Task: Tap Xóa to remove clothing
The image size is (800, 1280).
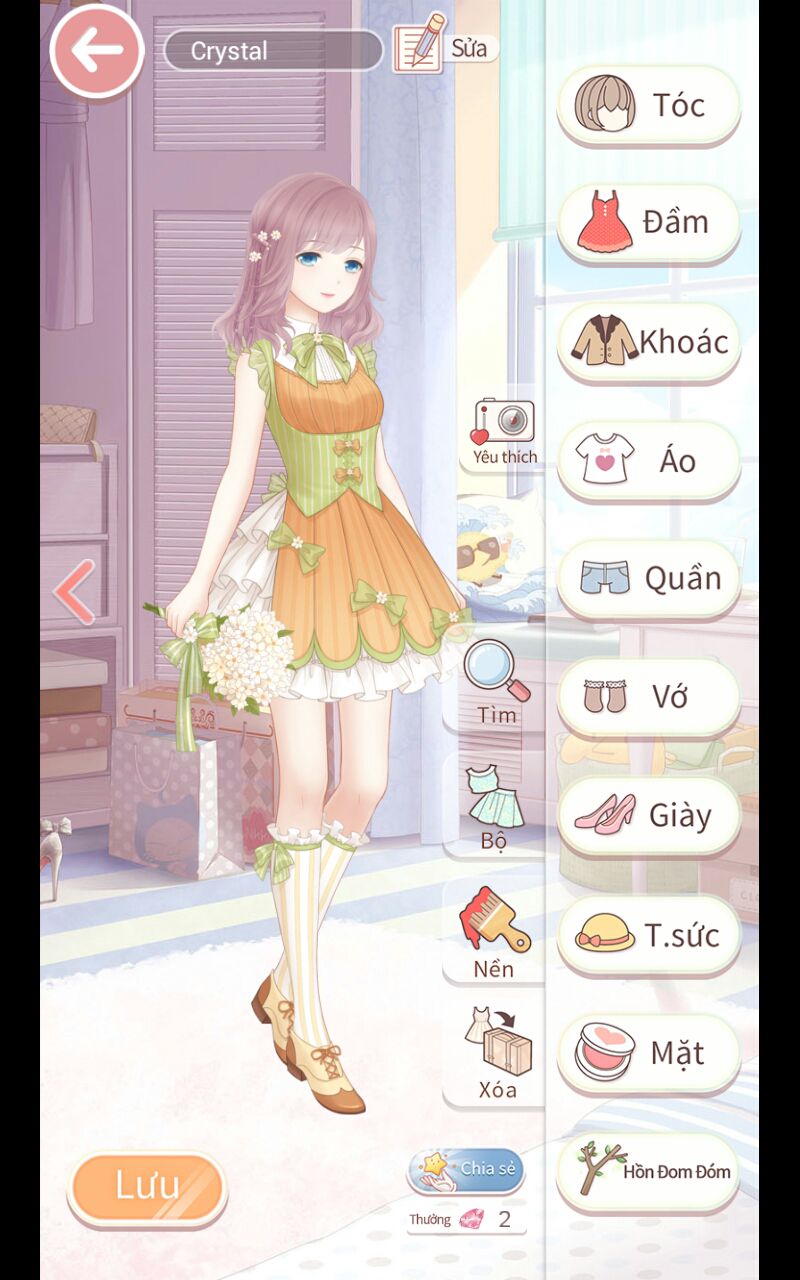Action: (498, 1054)
